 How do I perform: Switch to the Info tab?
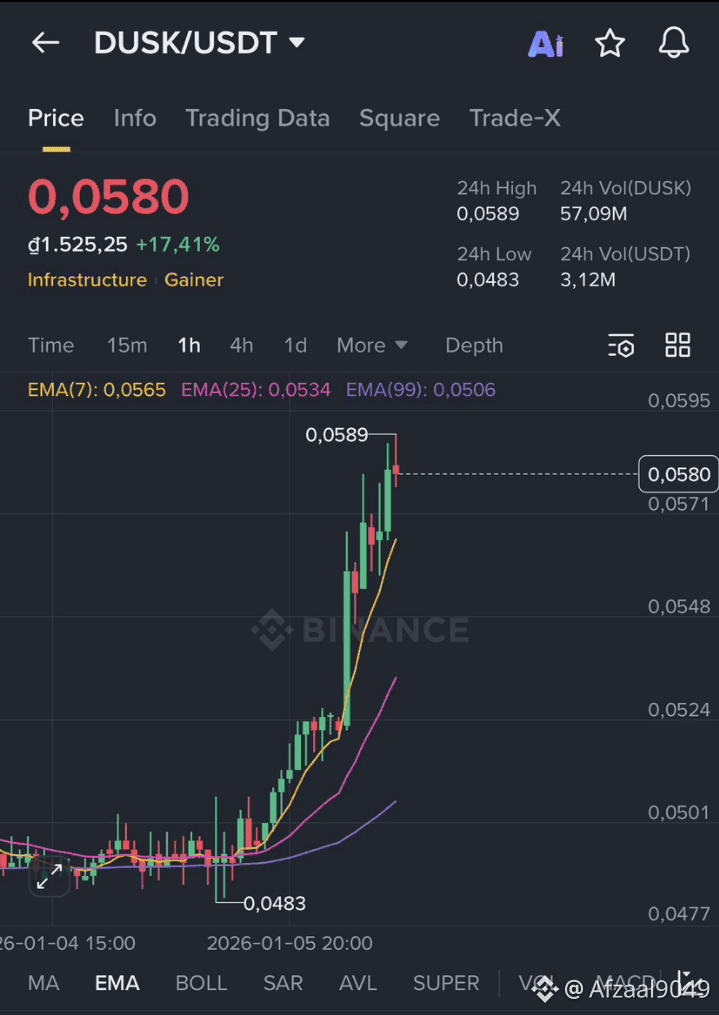tap(135, 118)
